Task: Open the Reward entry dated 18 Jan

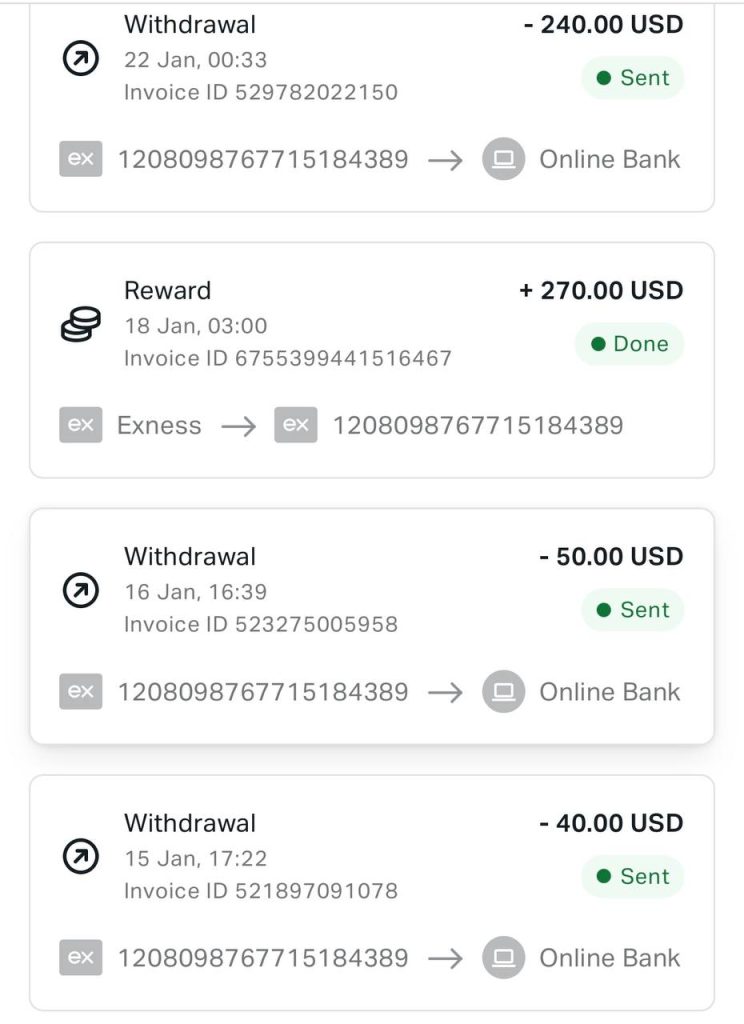Action: [167, 291]
